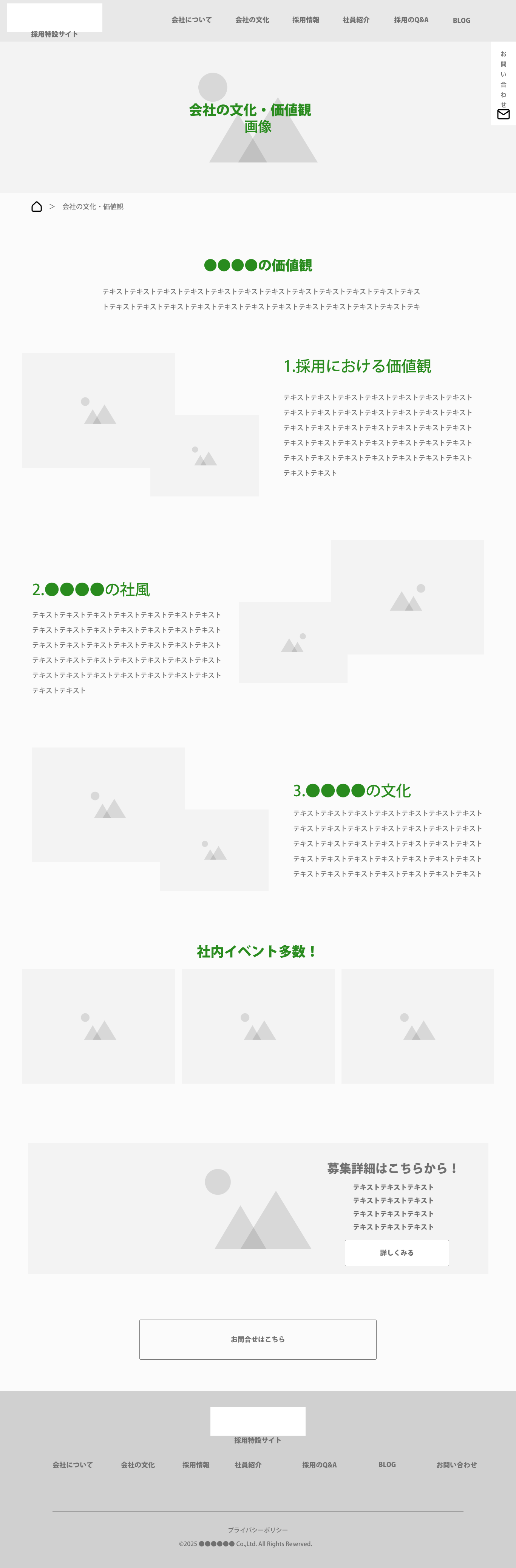
Task: Visit BLOG from the top navigation
Action: (x=461, y=21)
